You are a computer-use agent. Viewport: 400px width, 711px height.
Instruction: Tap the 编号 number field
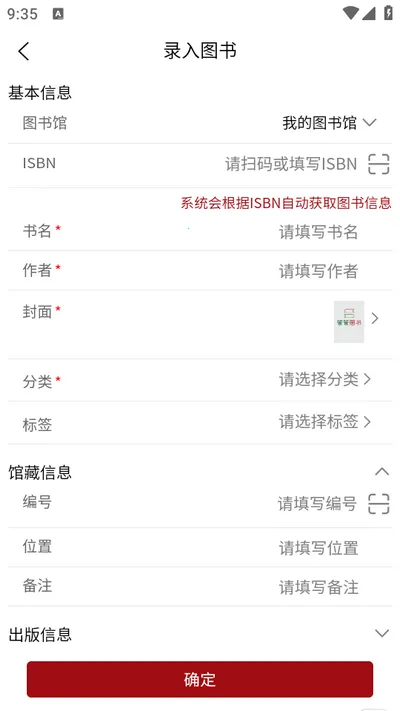[317, 503]
